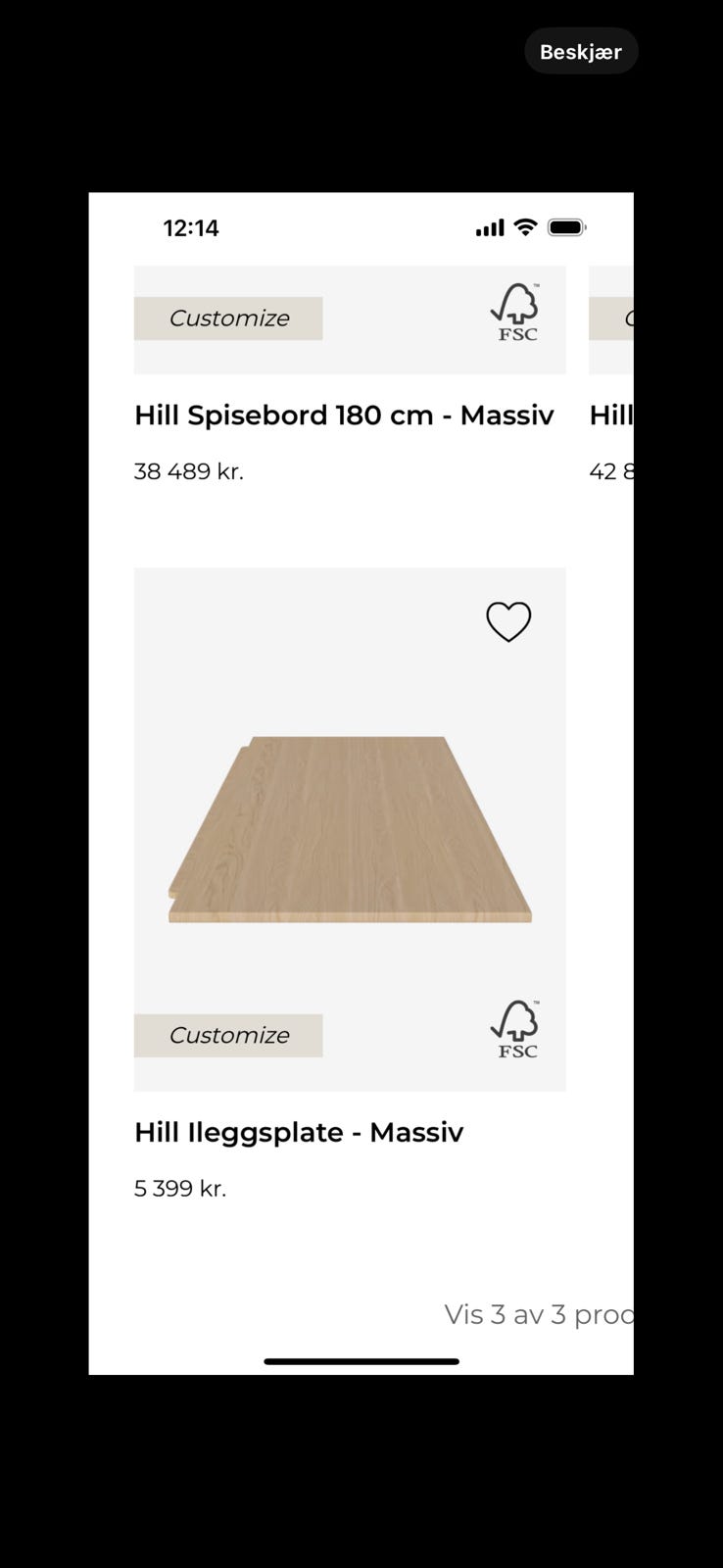This screenshot has height=1568, width=723.
Task: Tap the Wi-Fi icon in the status bar
Action: [525, 226]
